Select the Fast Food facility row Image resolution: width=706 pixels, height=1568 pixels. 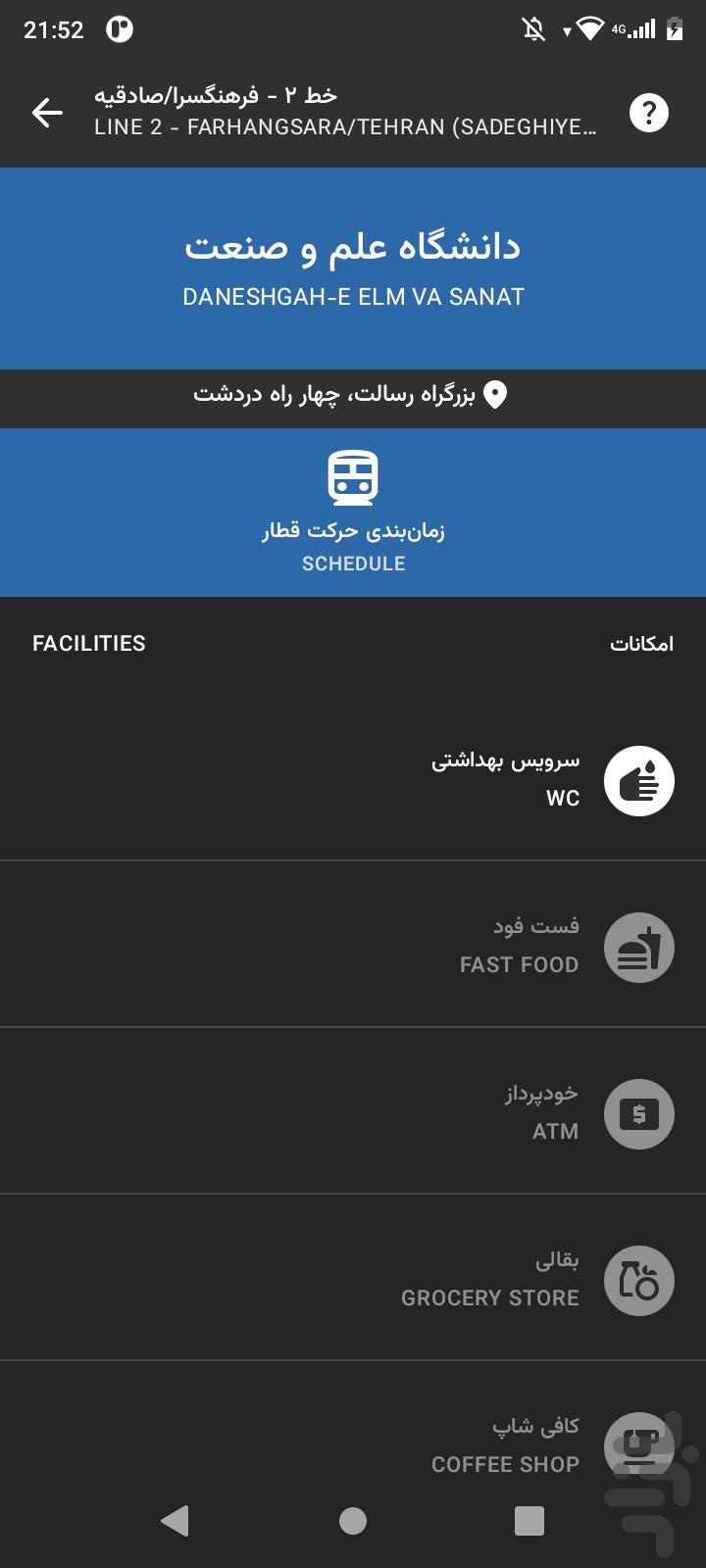point(353,945)
